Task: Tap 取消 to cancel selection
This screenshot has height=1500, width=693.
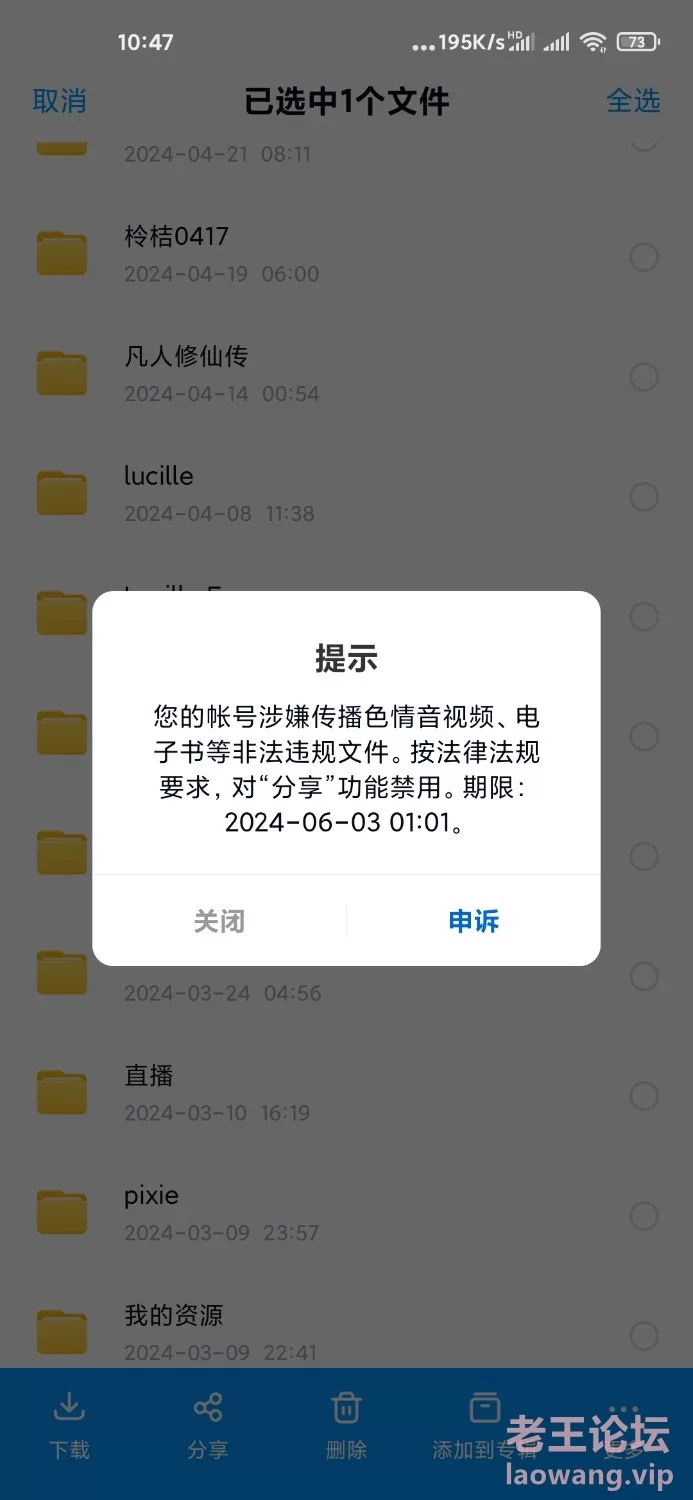Action: point(59,101)
